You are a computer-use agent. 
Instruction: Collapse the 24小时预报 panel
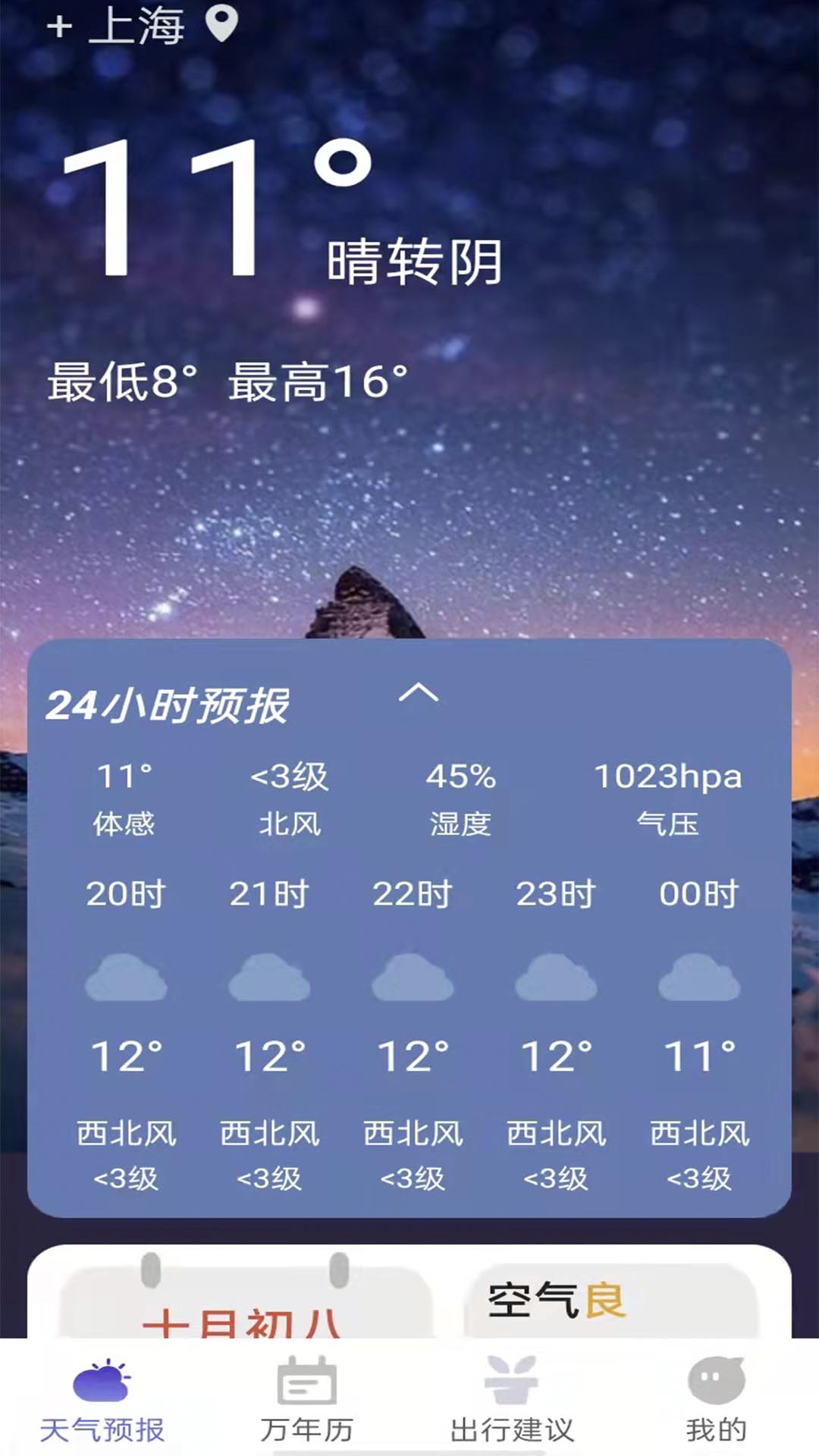tap(419, 692)
